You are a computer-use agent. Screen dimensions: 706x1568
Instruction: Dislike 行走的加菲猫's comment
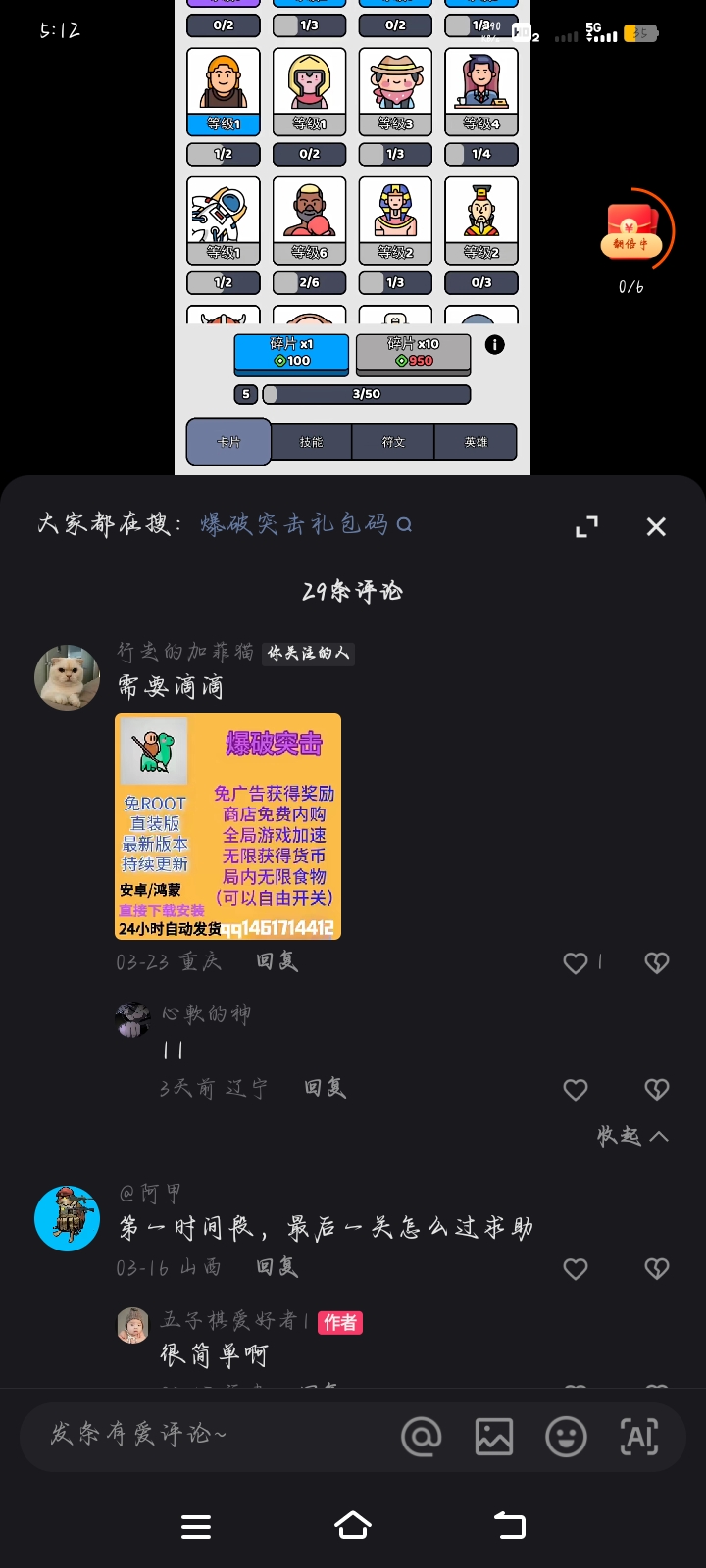click(x=656, y=963)
